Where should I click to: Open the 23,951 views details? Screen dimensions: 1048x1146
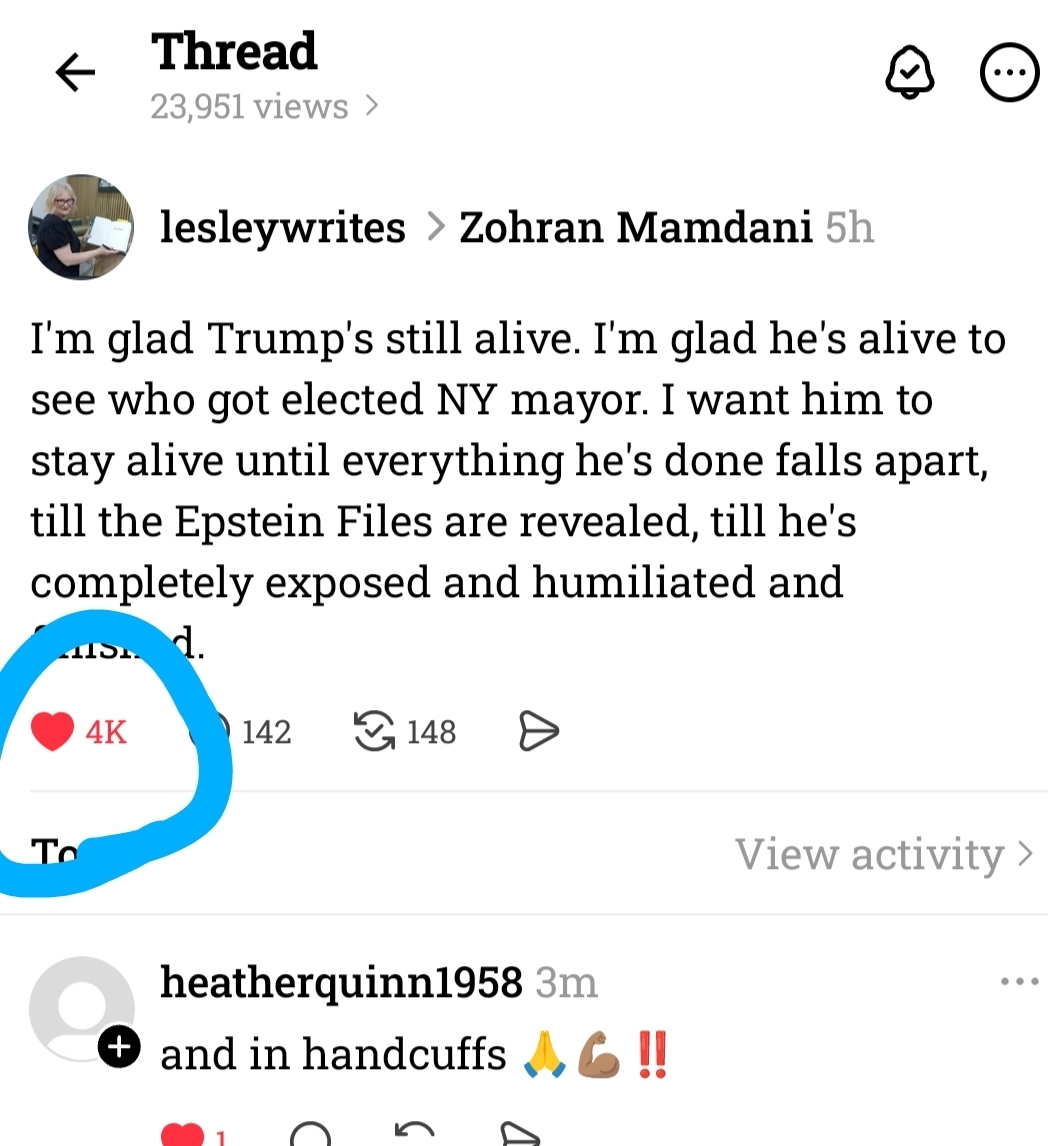point(264,106)
